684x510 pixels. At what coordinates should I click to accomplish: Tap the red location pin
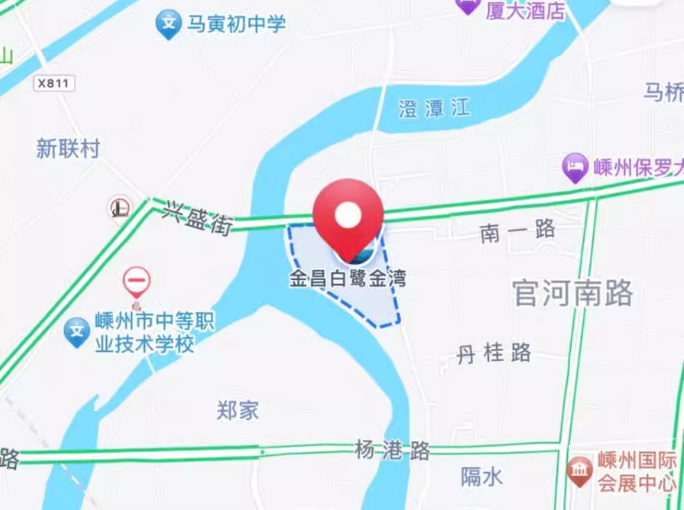coord(347,216)
